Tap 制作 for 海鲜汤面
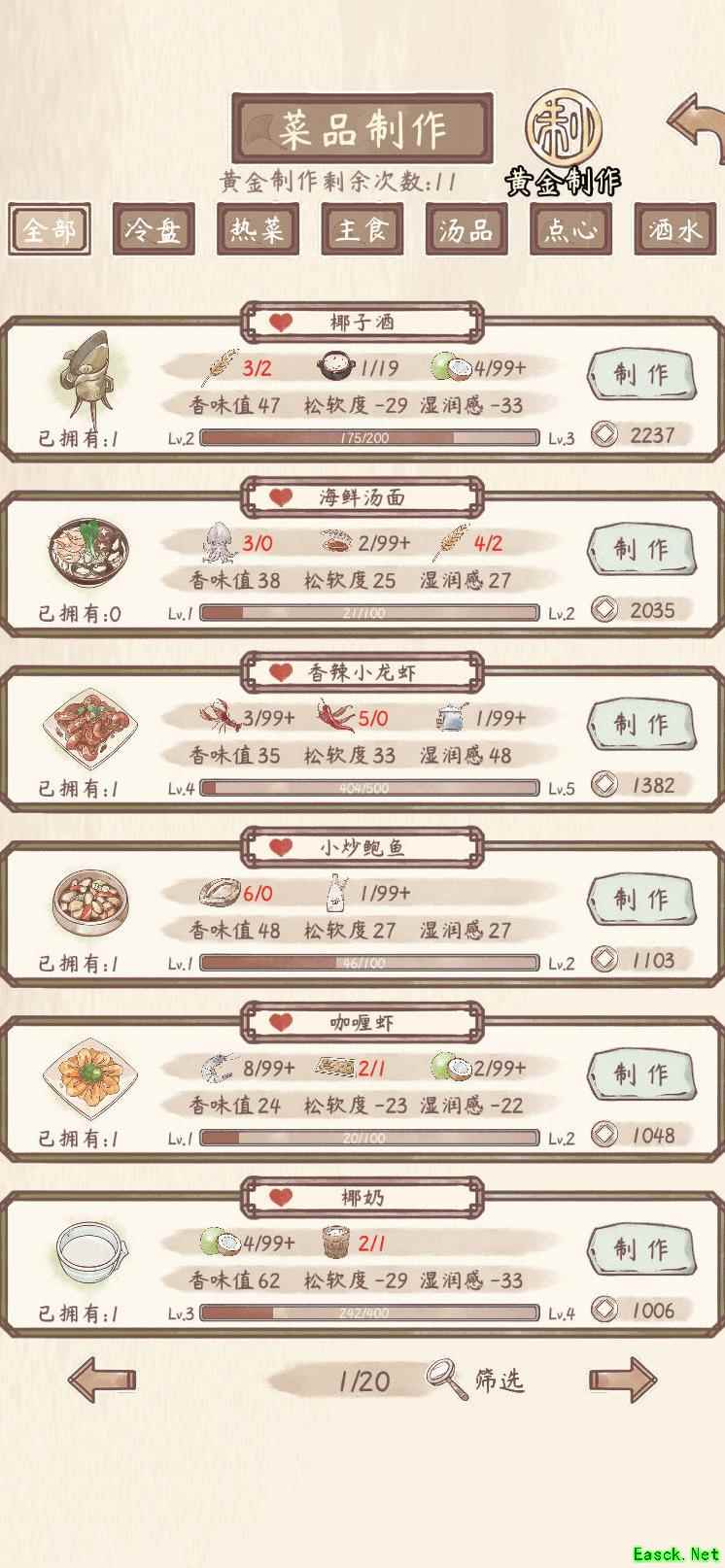This screenshot has width=725, height=1568. coord(640,549)
